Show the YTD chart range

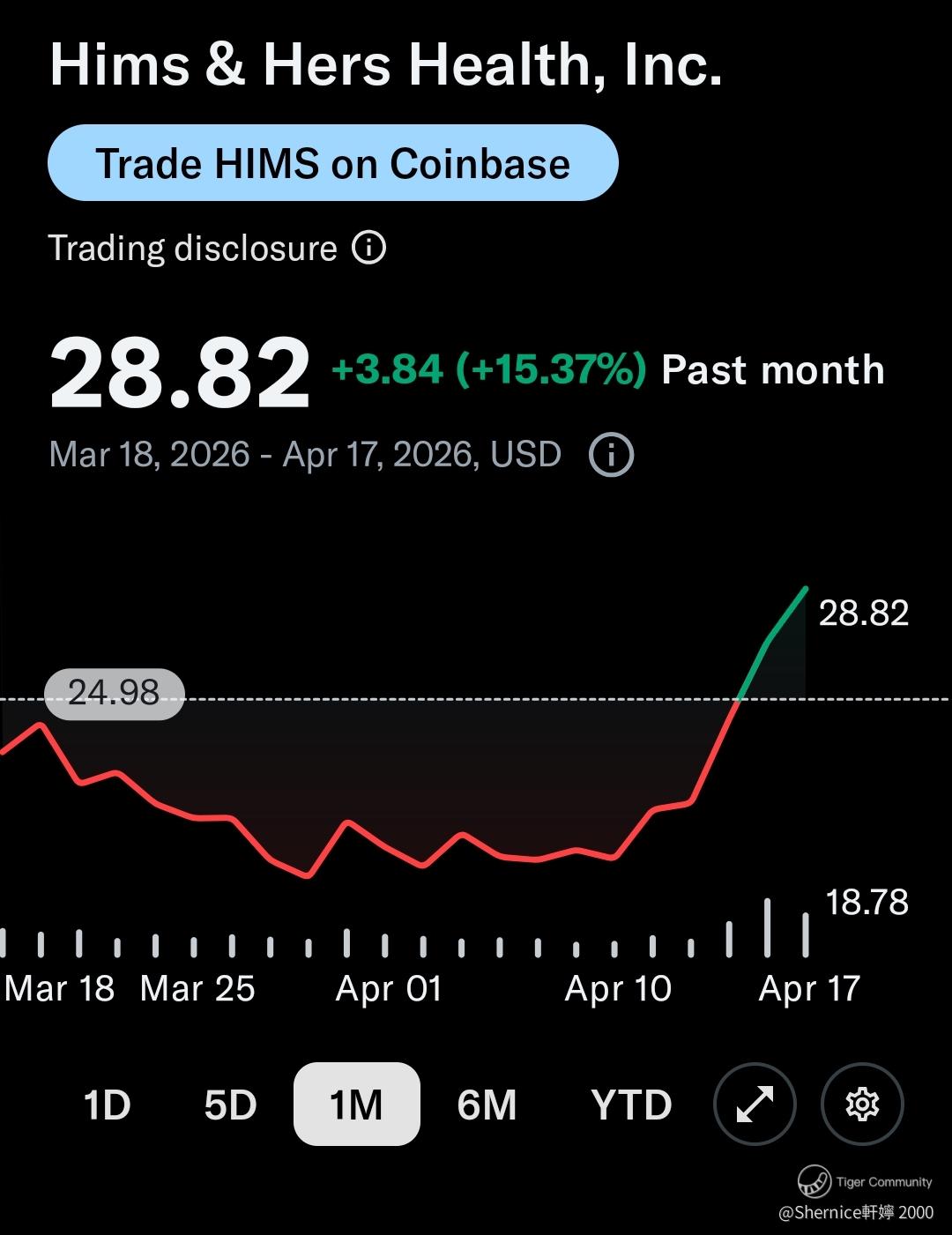click(x=631, y=1105)
